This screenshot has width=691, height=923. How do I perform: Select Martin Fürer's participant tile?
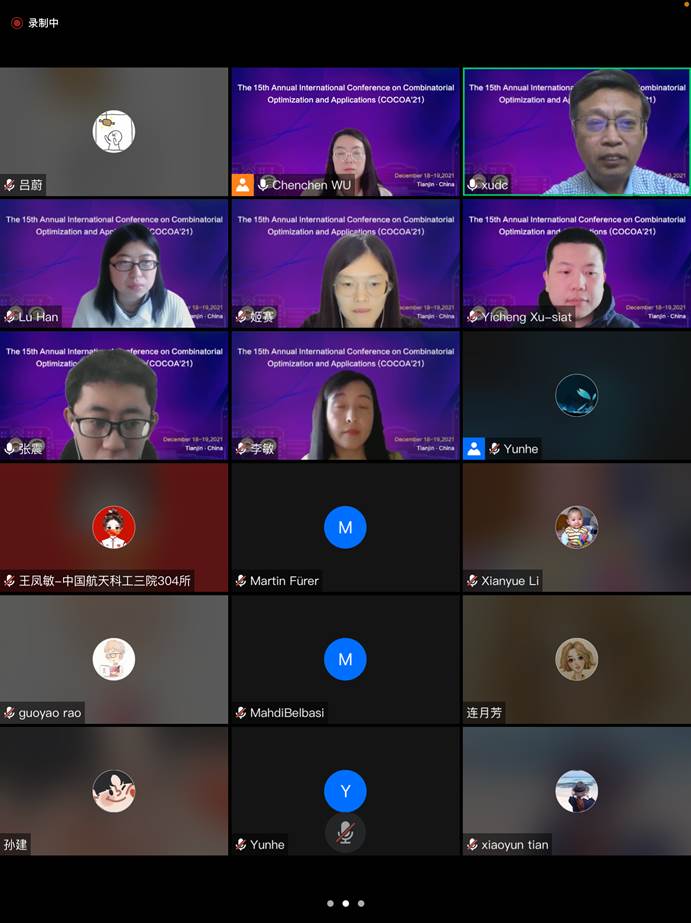coord(345,527)
